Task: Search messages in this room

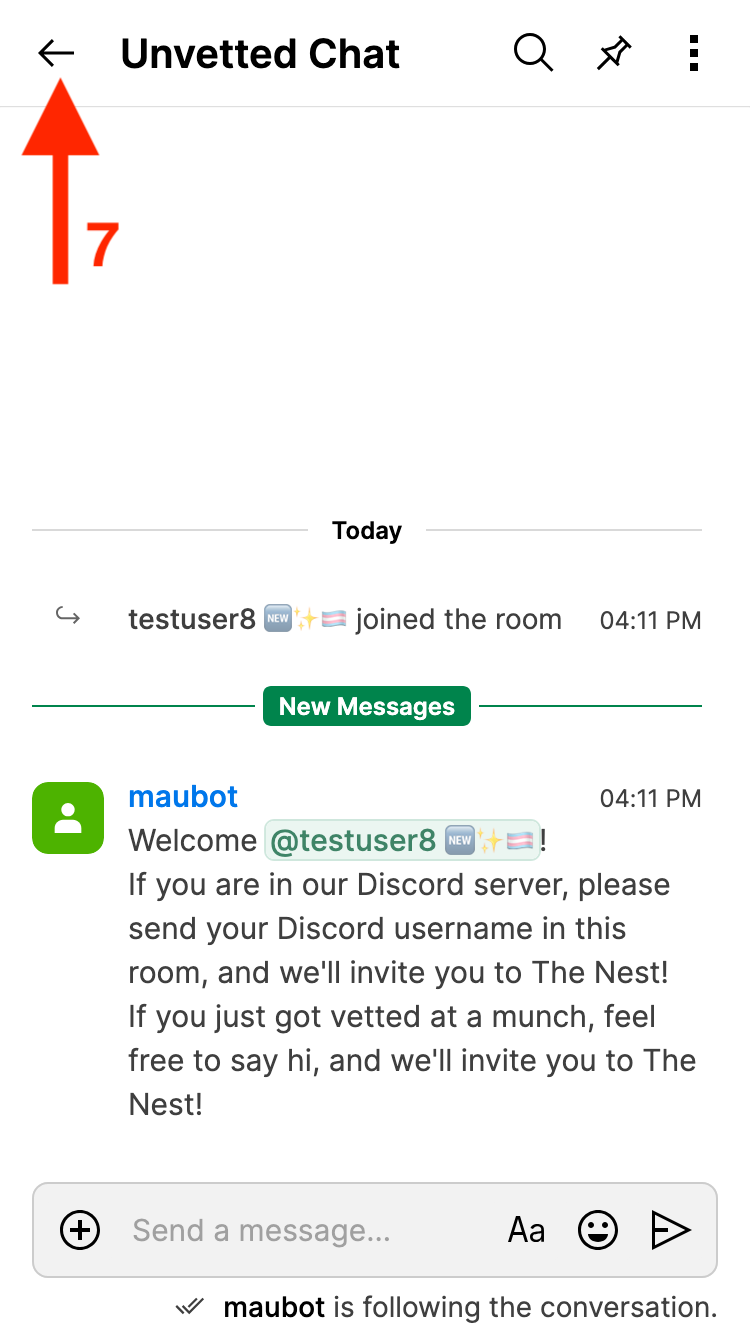Action: (x=533, y=53)
